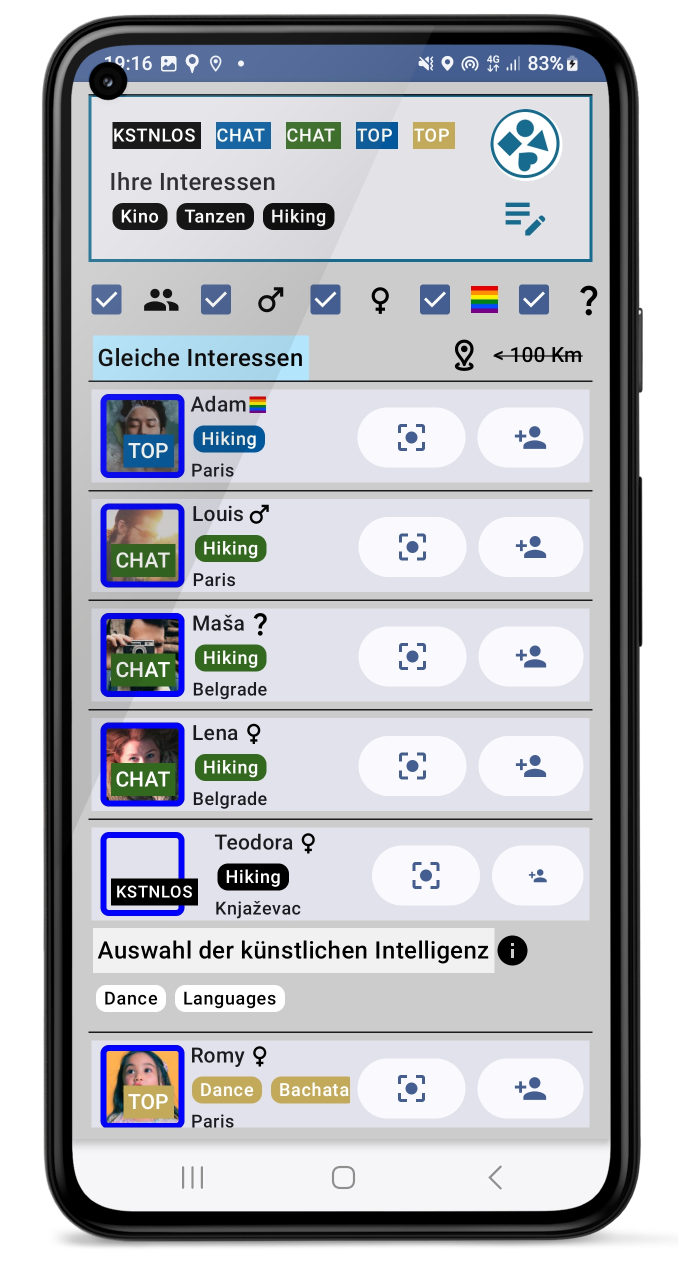Add Maša as a contact
Viewport: 685px width, 1267px height.
point(530,657)
